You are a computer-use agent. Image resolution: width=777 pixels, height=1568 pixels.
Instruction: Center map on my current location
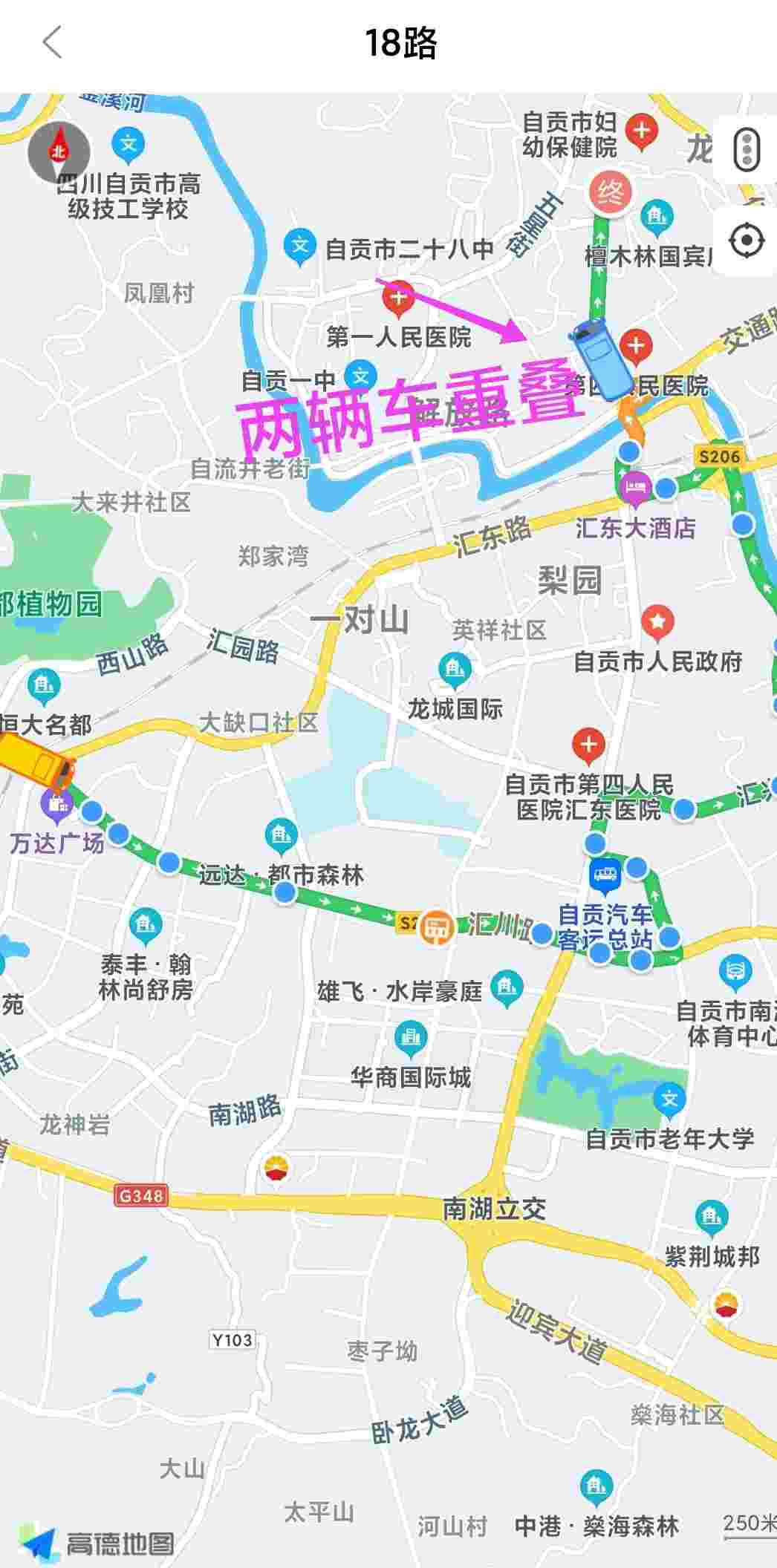pos(746,241)
